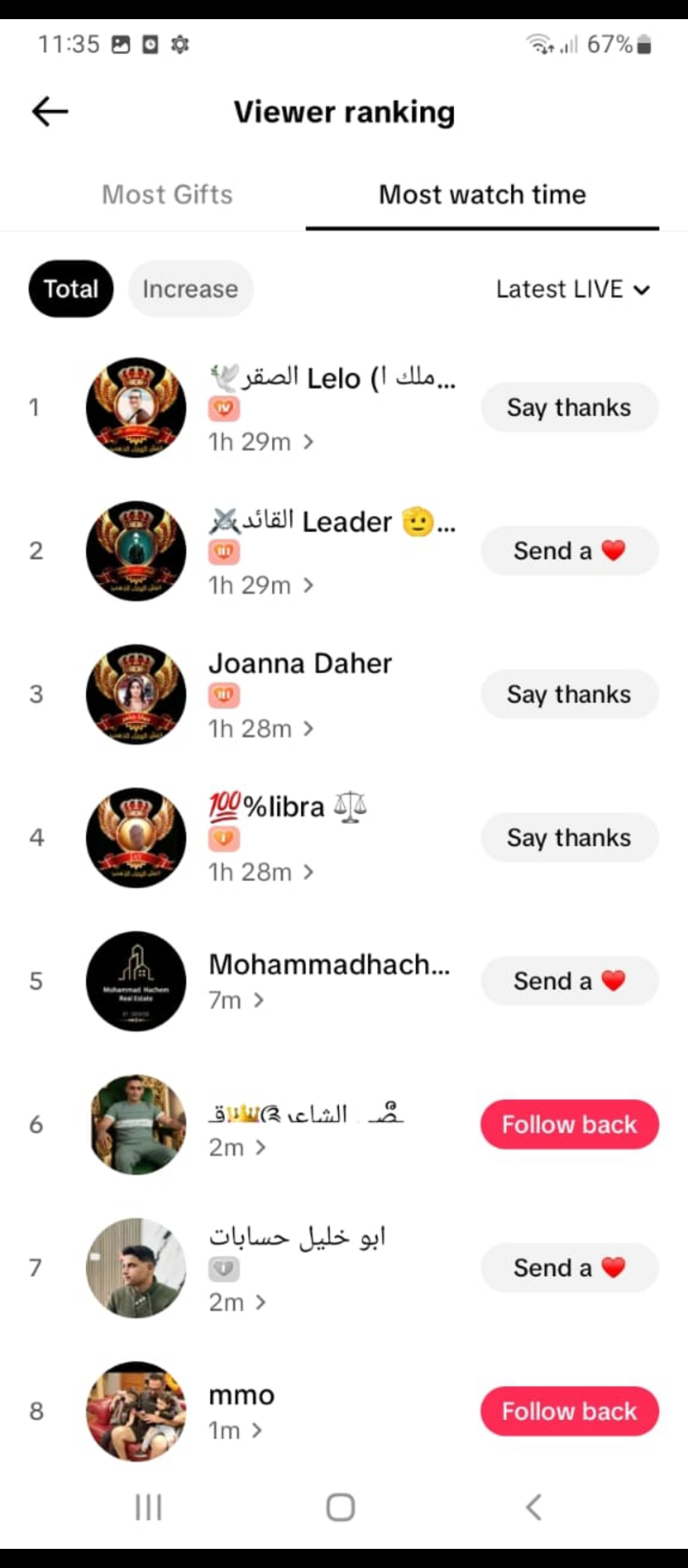The width and height of the screenshot is (688, 1568).
Task: Open mmo's 1m watch time details
Action: [x=235, y=1430]
